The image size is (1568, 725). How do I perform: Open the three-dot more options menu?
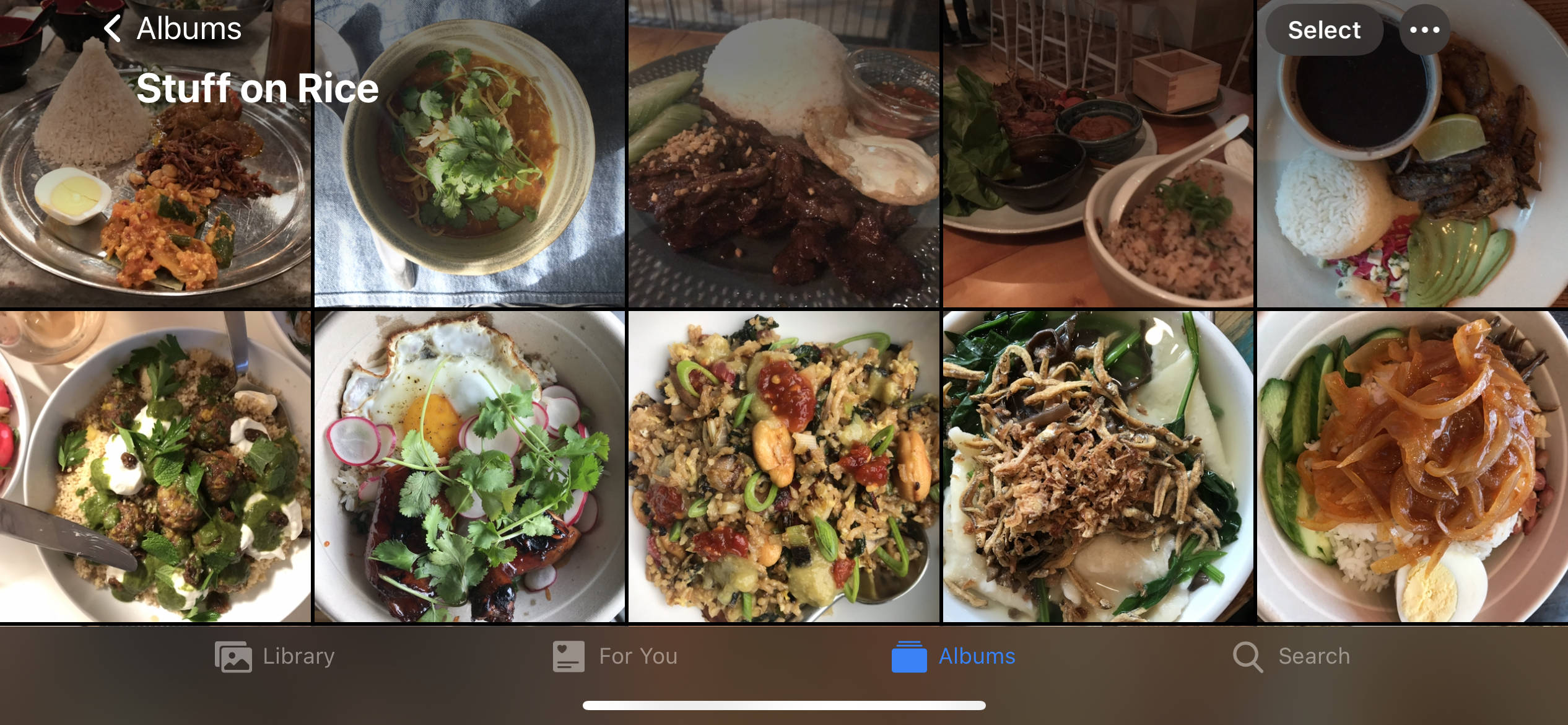coord(1424,30)
